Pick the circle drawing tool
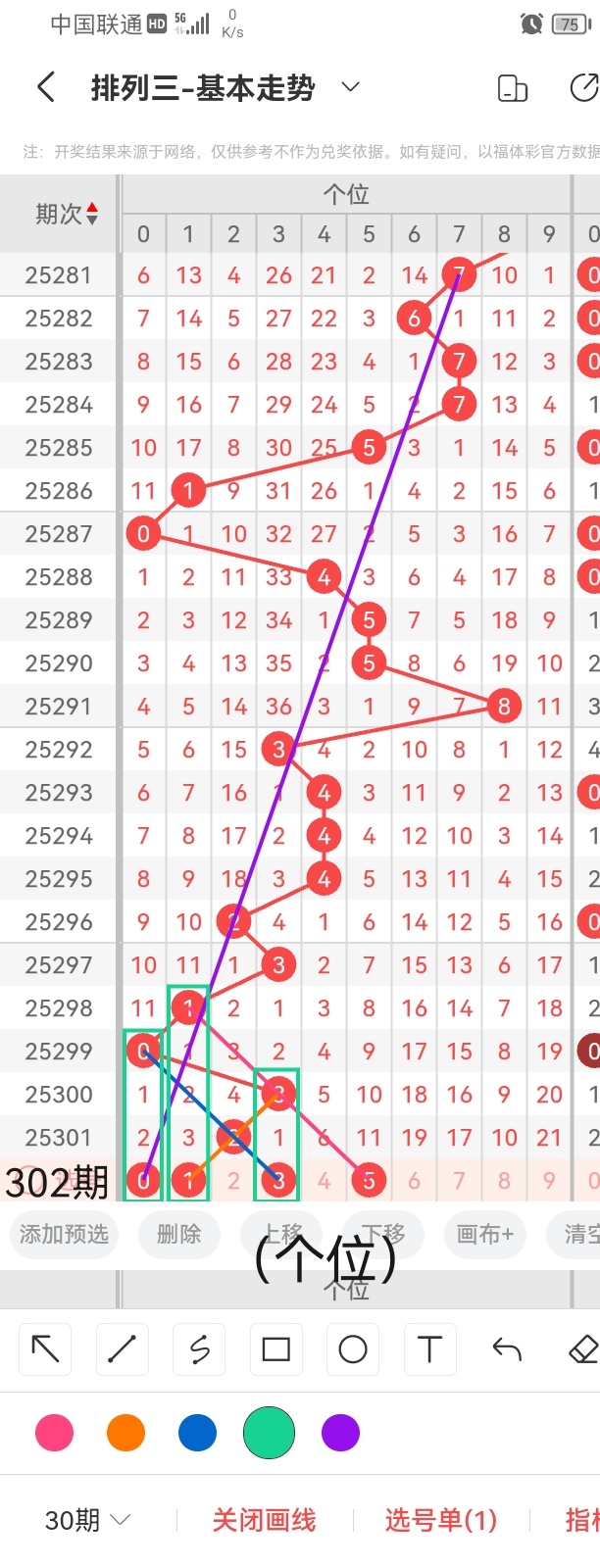Viewport: 600px width, 1568px height. 352,1349
